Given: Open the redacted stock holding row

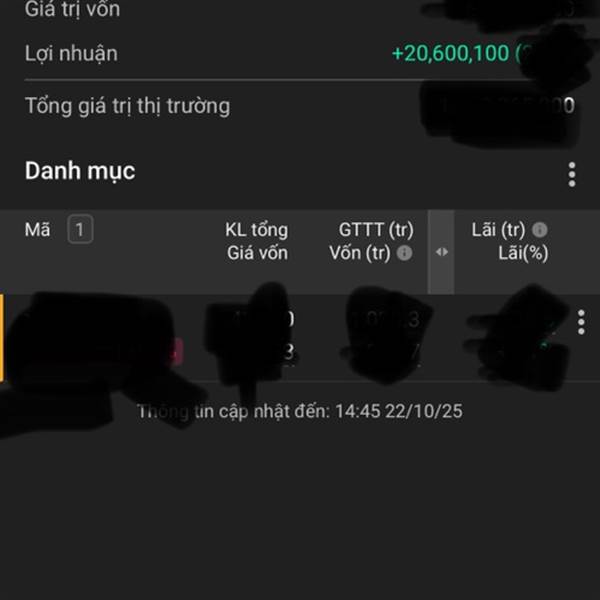Looking at the screenshot, I should pyautogui.click(x=300, y=338).
